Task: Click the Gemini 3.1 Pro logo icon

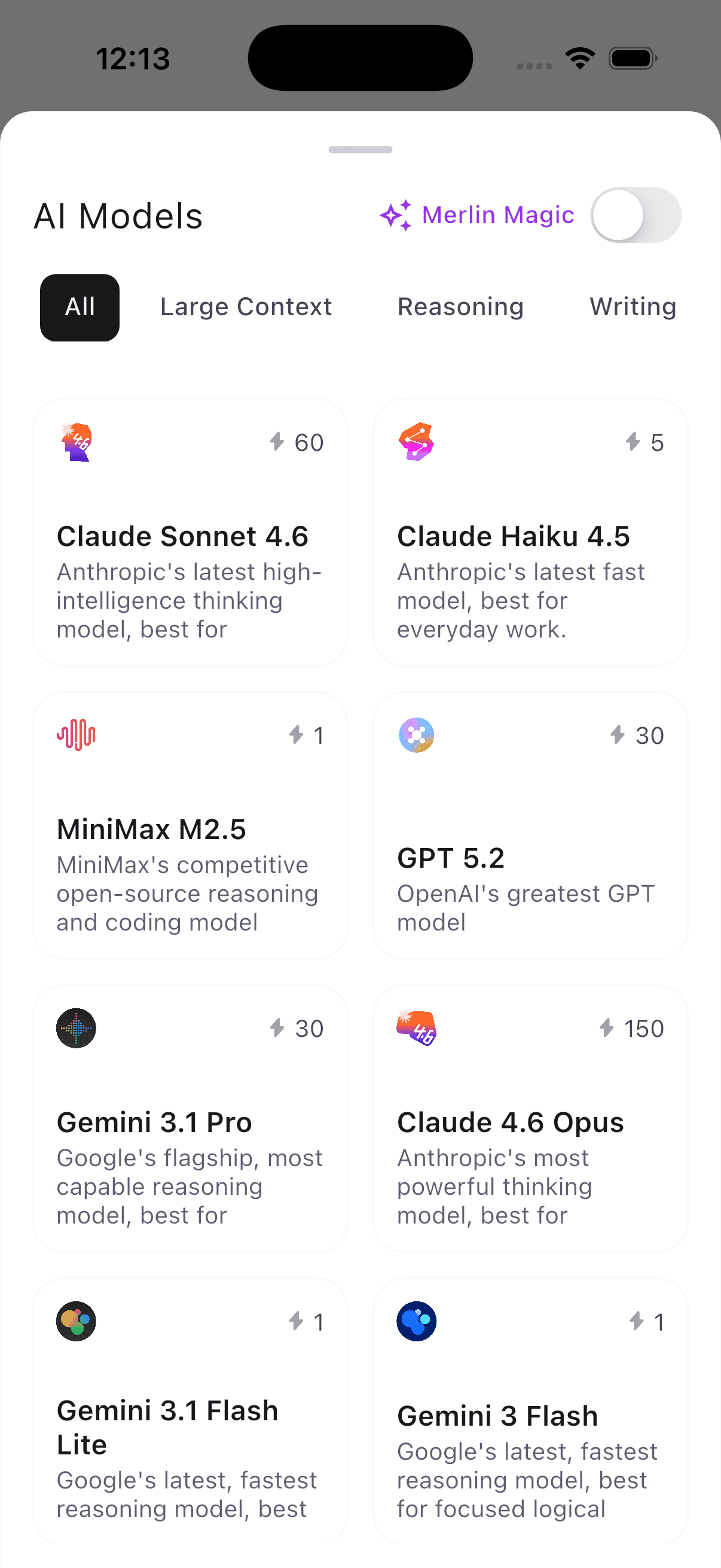Action: point(75,1028)
